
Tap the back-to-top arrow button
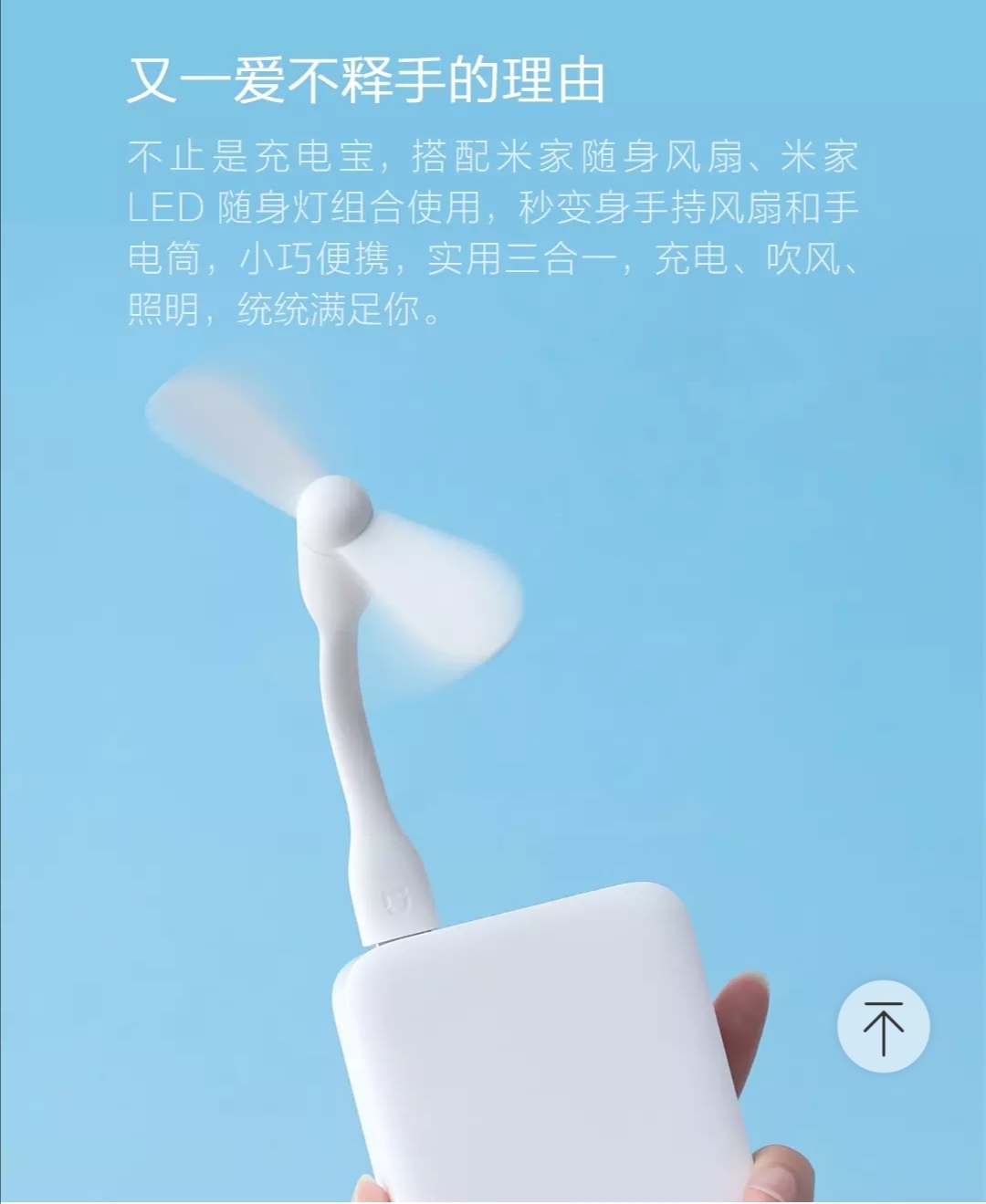tap(883, 1026)
